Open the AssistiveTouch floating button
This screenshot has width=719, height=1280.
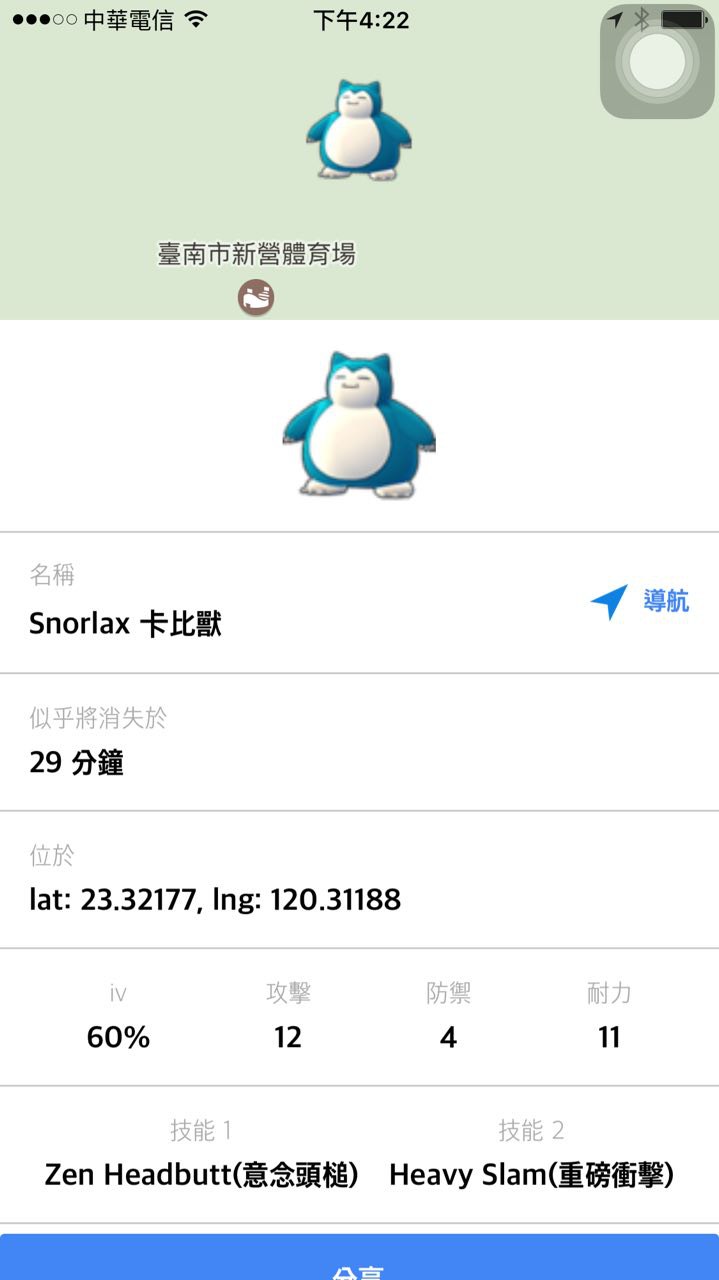click(x=657, y=62)
